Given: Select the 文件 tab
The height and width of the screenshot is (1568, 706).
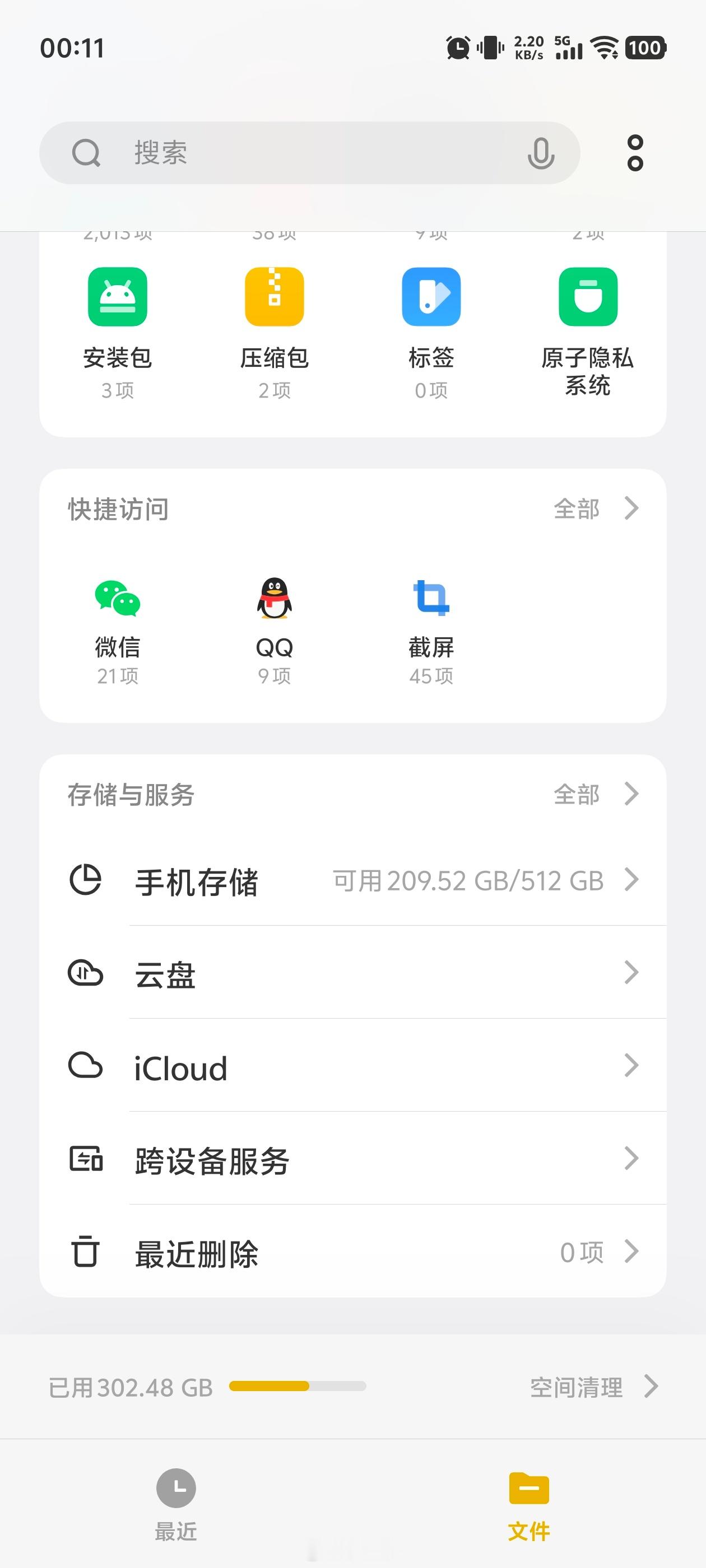Looking at the screenshot, I should click(x=529, y=1504).
